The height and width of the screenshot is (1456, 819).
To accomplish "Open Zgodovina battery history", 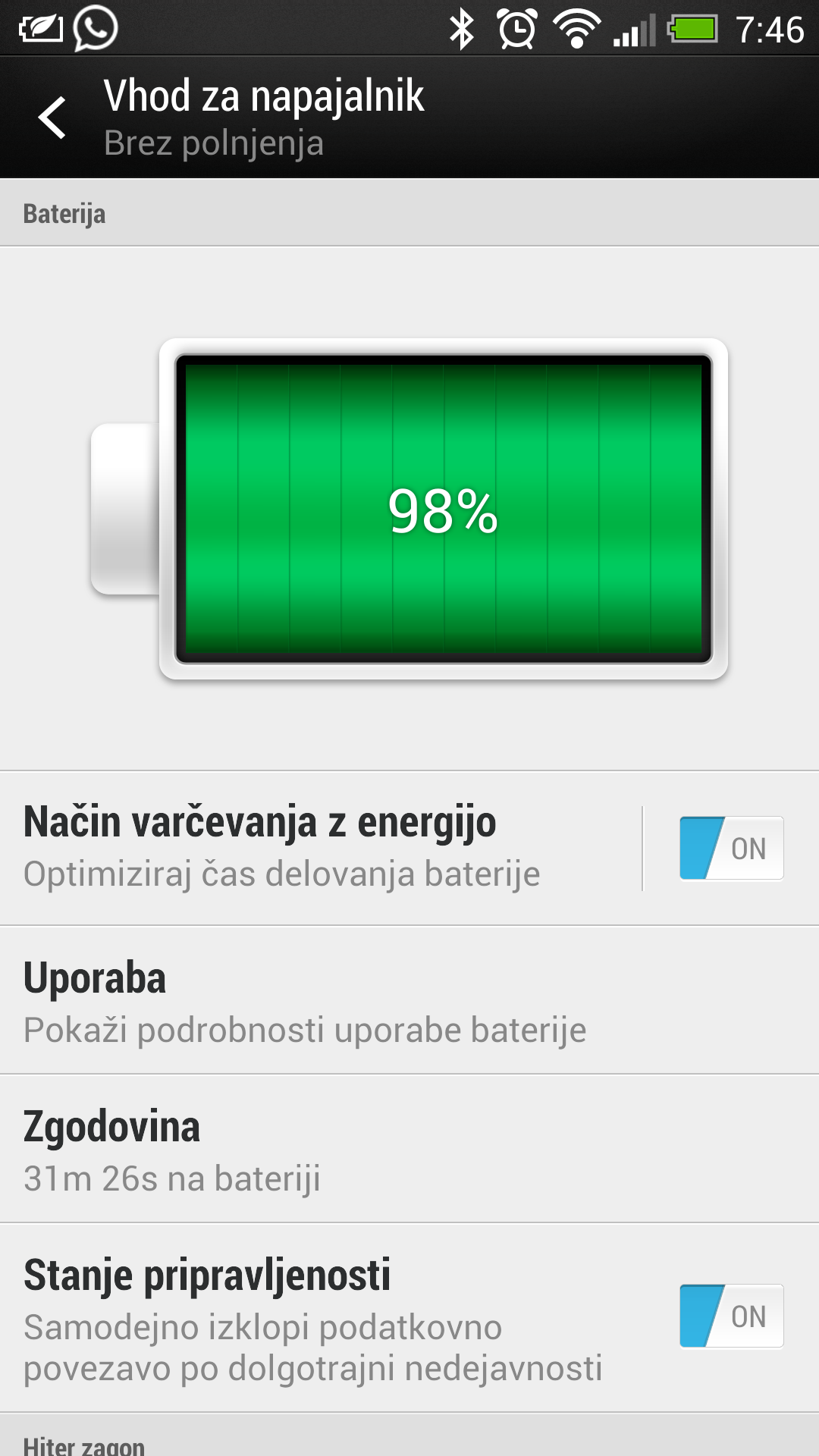I will (409, 1148).
